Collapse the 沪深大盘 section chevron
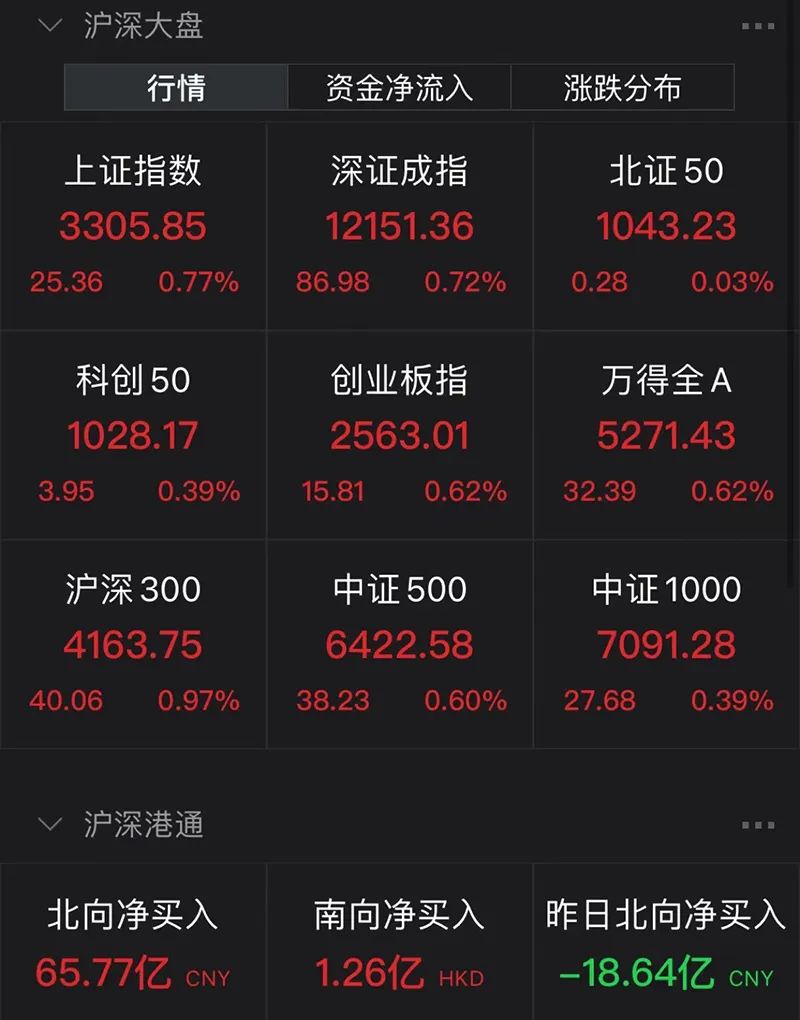The image size is (800, 1020). (x=50, y=25)
